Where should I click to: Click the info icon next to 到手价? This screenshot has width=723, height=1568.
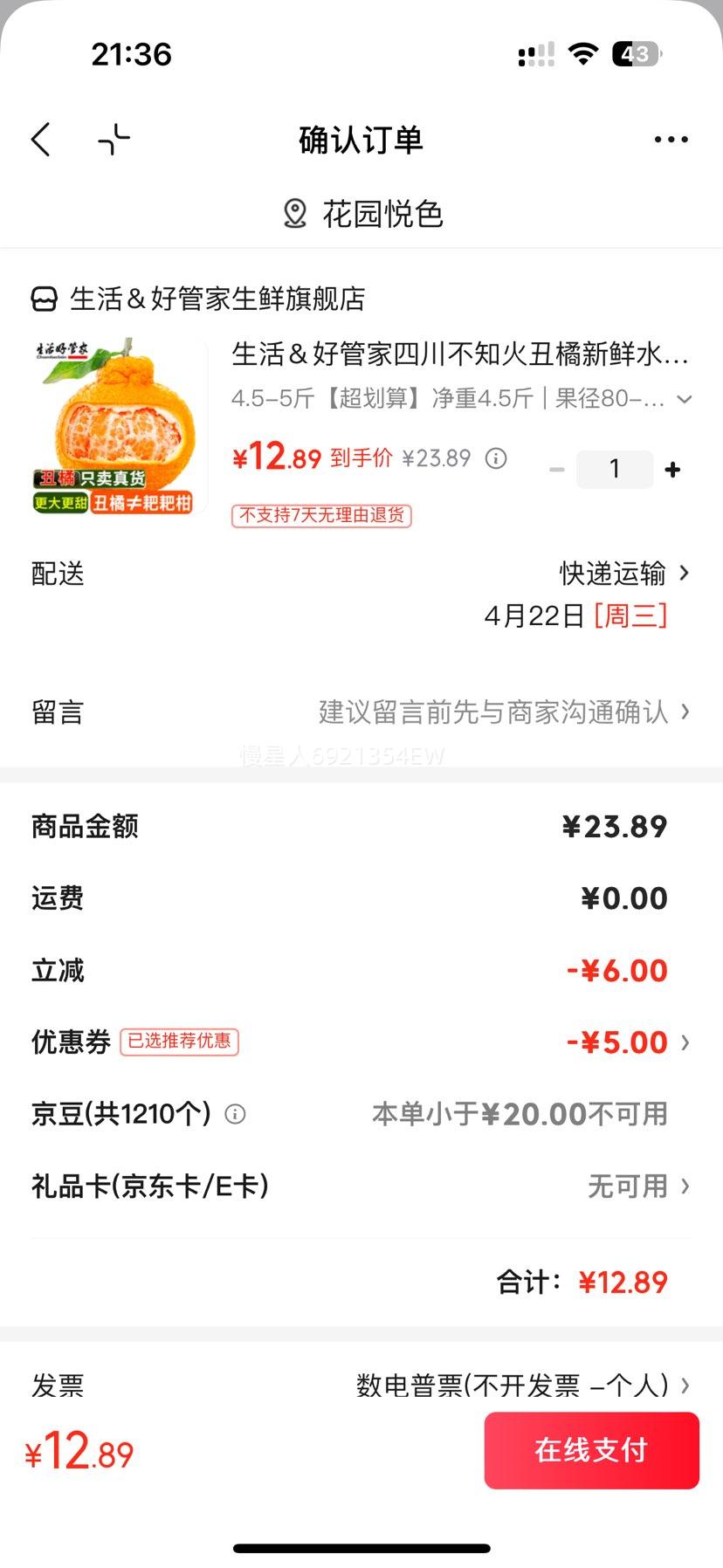click(495, 457)
